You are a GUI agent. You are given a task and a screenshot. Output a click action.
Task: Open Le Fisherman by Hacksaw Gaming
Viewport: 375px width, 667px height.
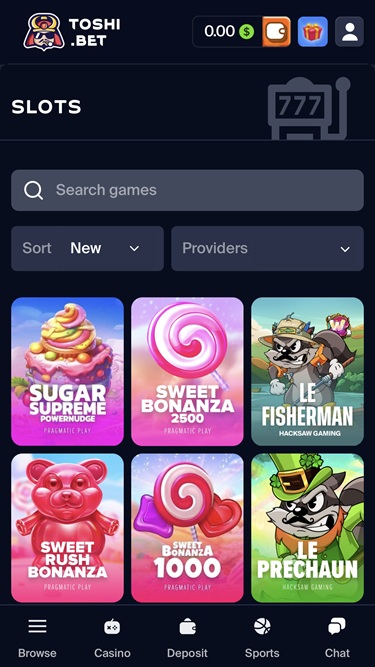click(307, 371)
